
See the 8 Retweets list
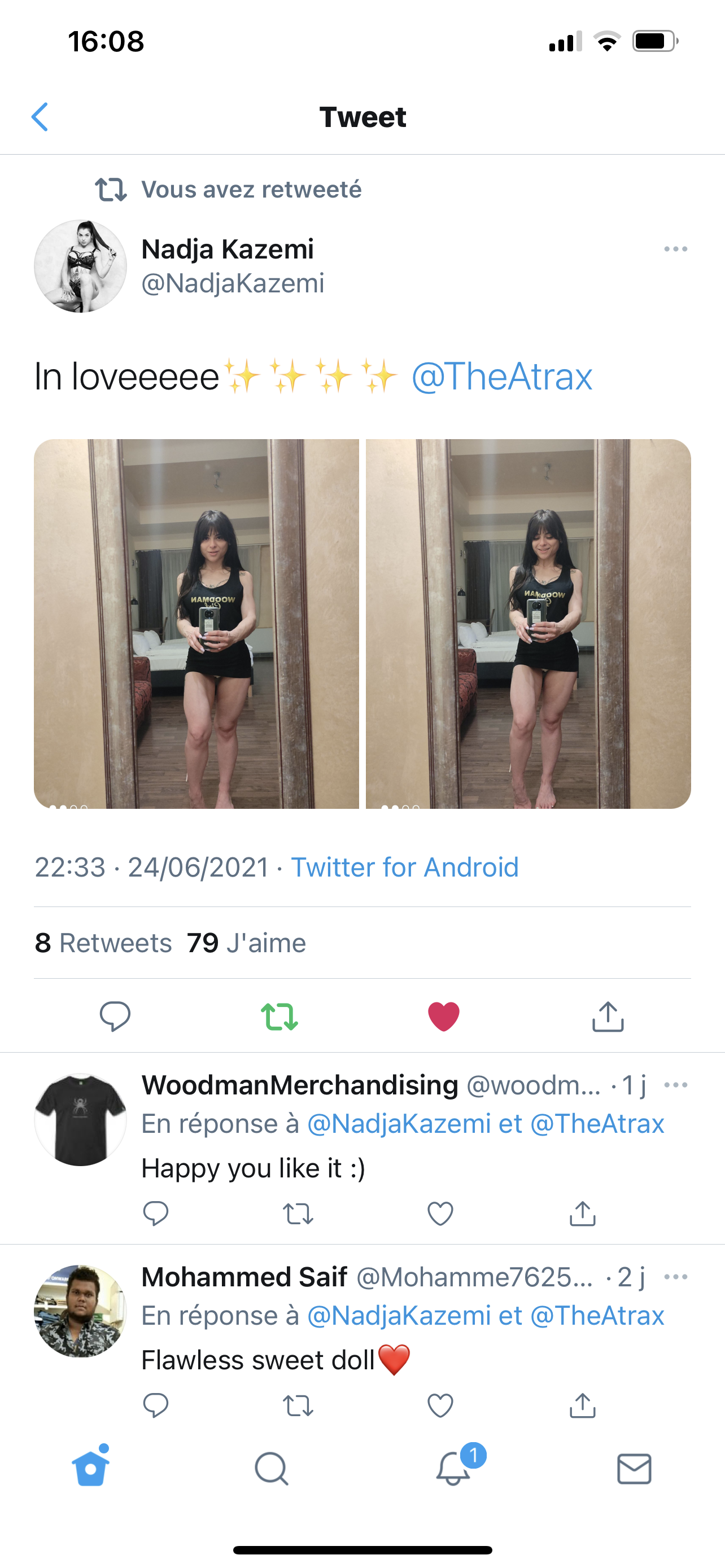coord(103,942)
